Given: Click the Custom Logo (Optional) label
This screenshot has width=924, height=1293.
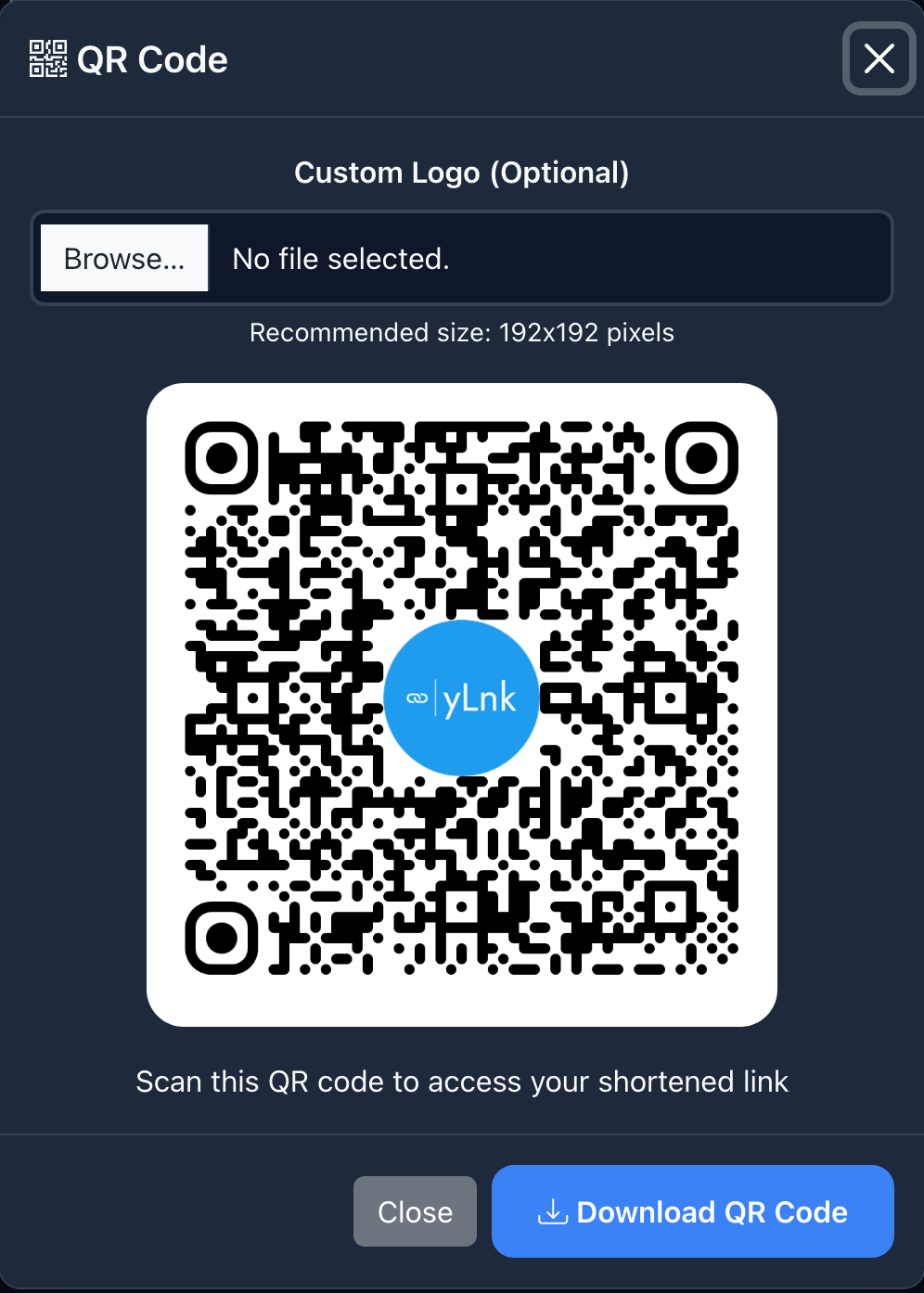Looking at the screenshot, I should pyautogui.click(x=461, y=173).
